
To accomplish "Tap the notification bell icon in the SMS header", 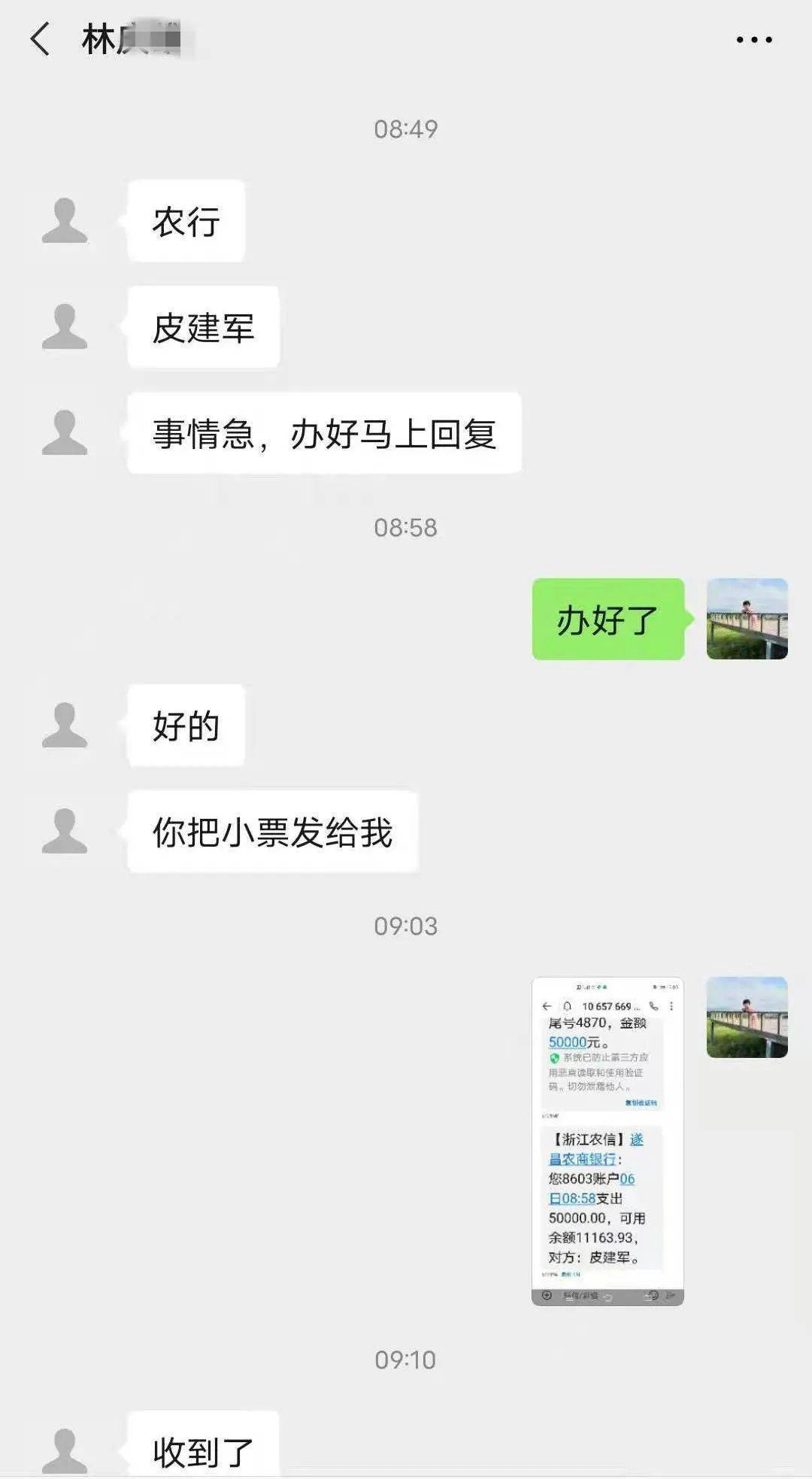I will click(x=568, y=1007).
